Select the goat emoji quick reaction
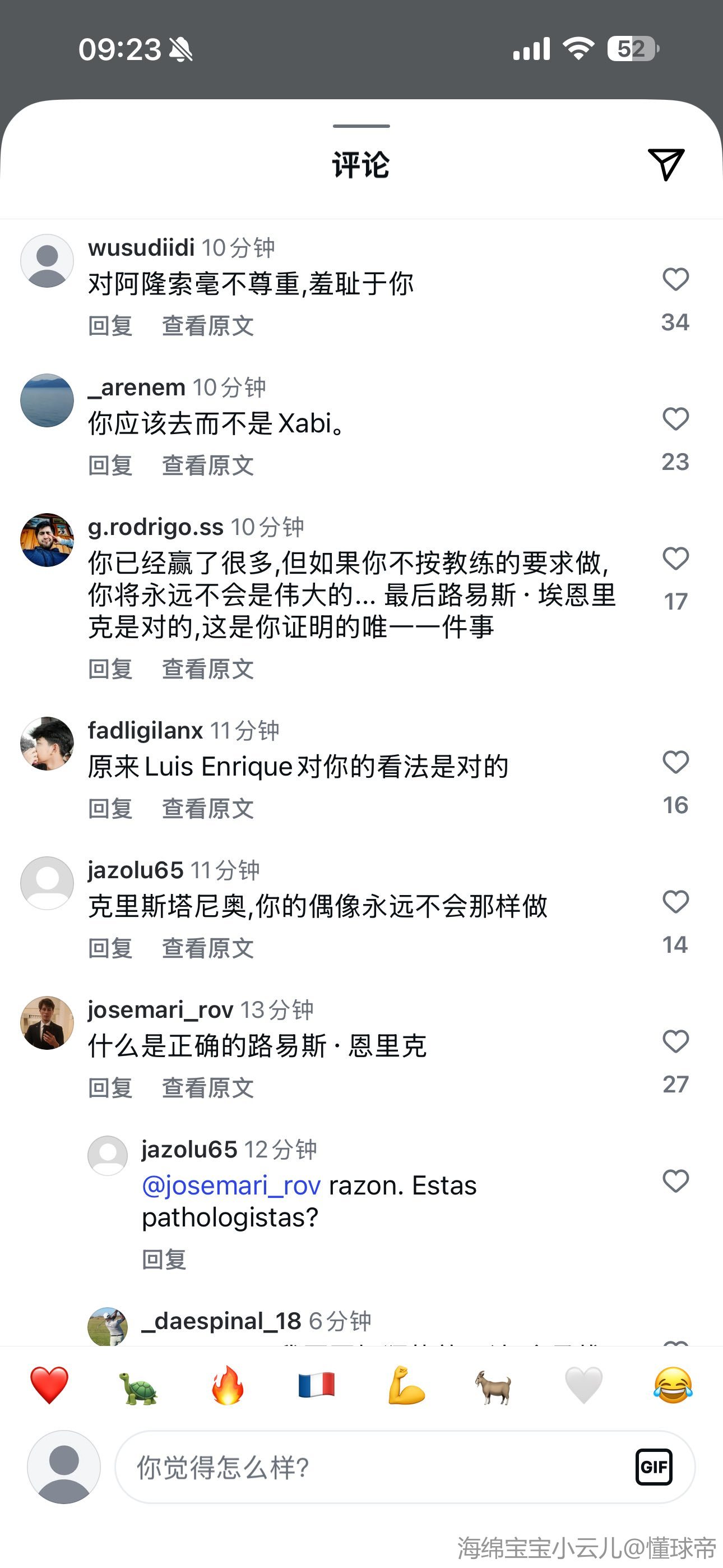This screenshot has height=1568, width=723. coord(494,1385)
